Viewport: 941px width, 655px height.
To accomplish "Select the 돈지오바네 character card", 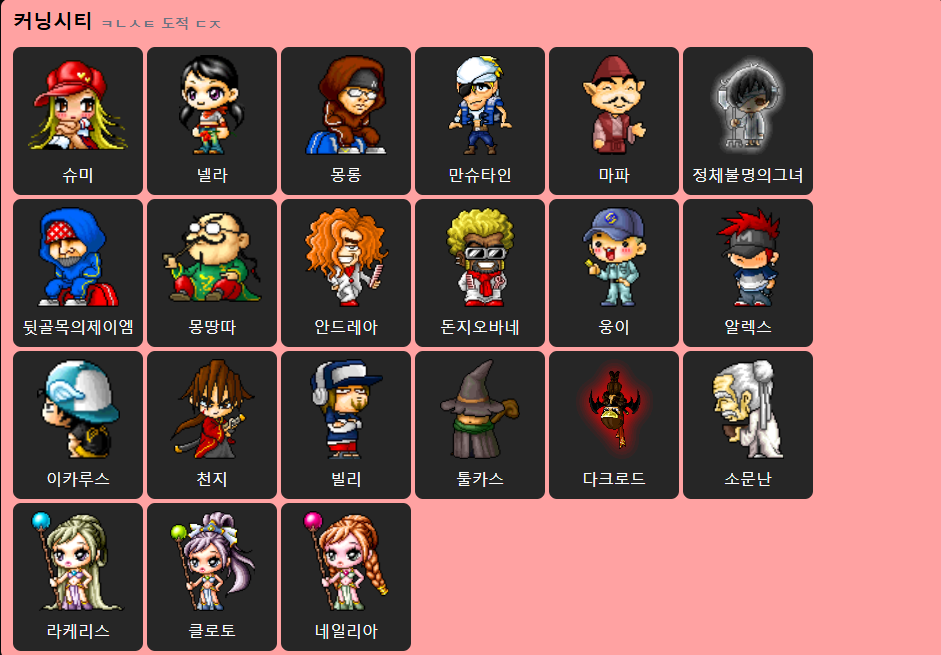I will (480, 273).
